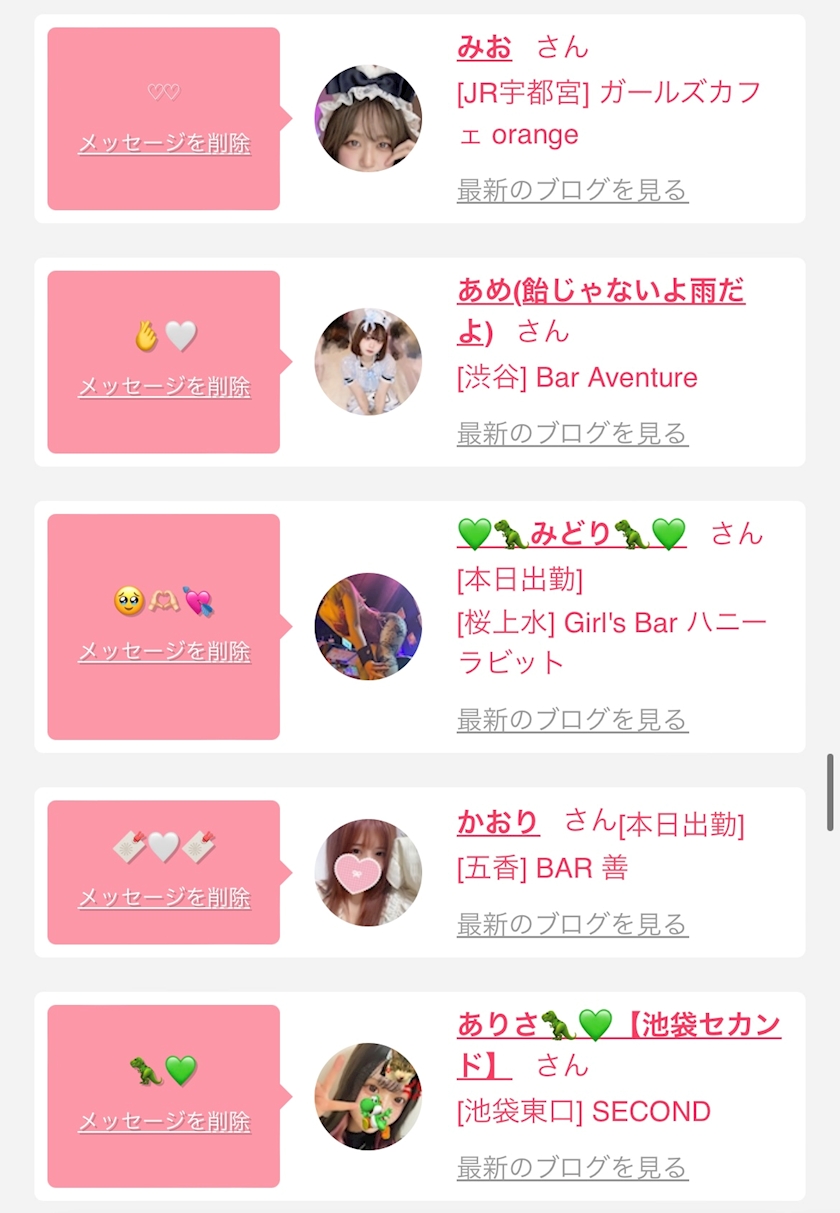Open かおり's profile name link
The height and width of the screenshot is (1213, 840).
498,822
